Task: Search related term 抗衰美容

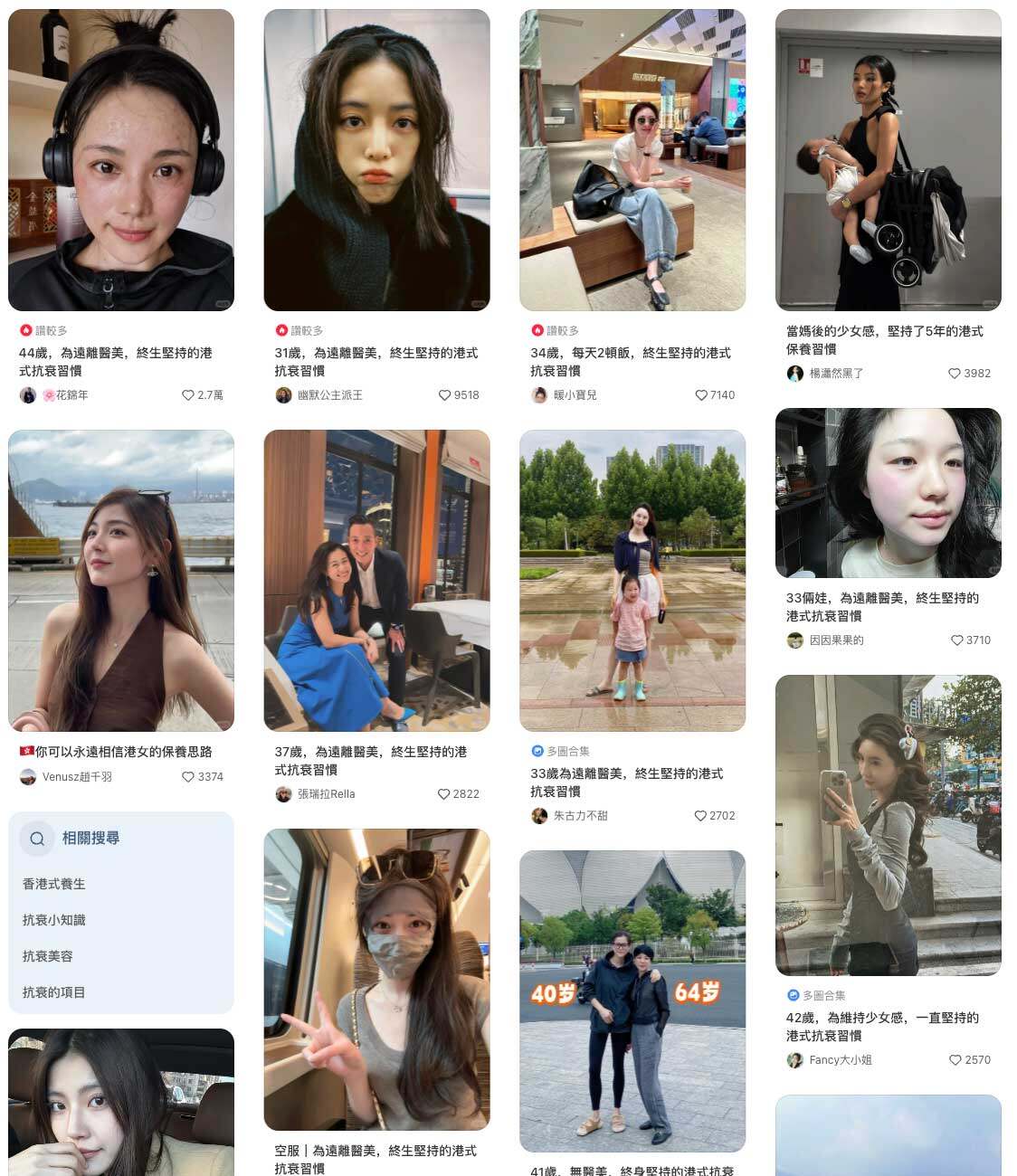Action: pyautogui.click(x=48, y=956)
